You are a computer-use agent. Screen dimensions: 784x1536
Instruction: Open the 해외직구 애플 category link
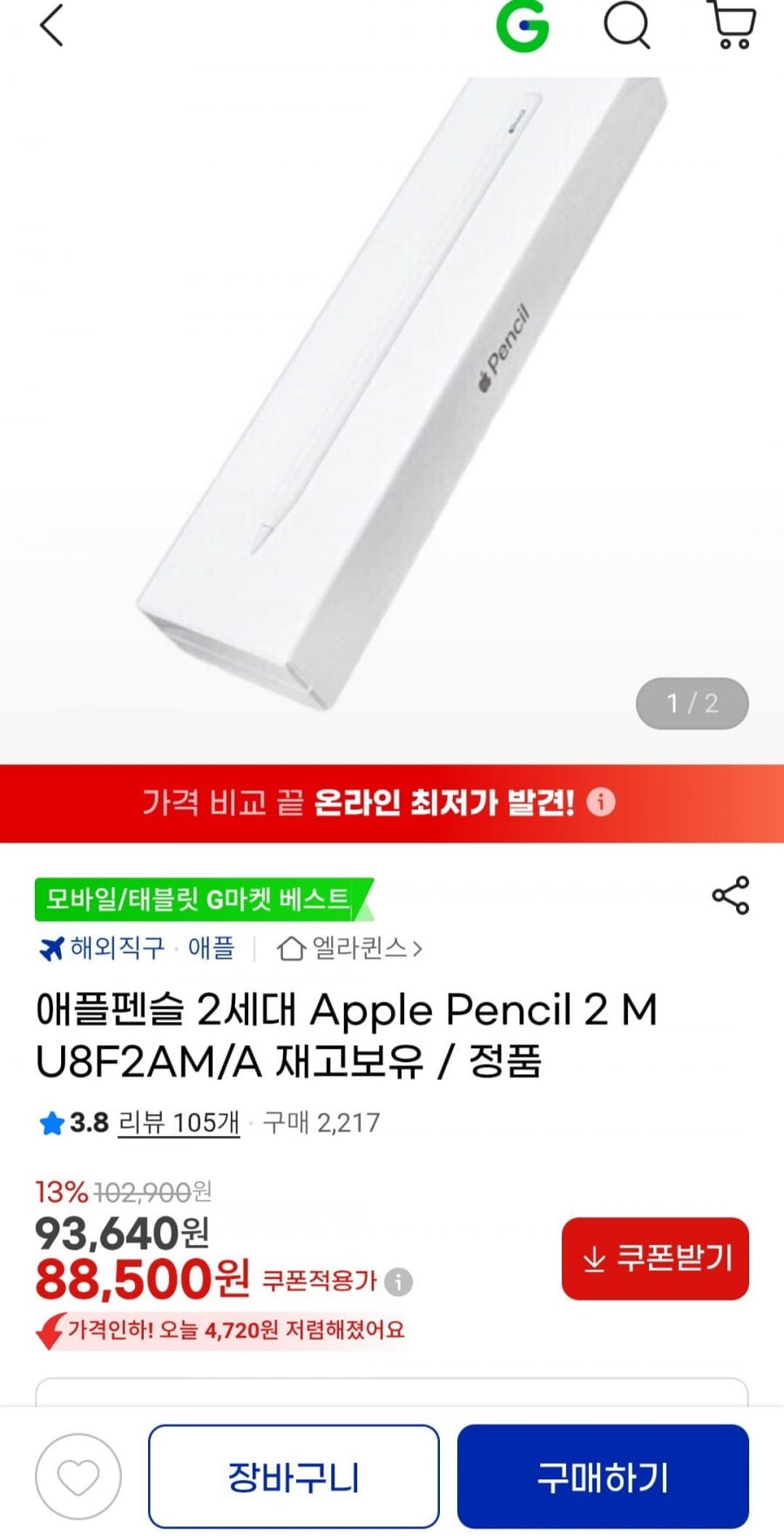click(138, 948)
